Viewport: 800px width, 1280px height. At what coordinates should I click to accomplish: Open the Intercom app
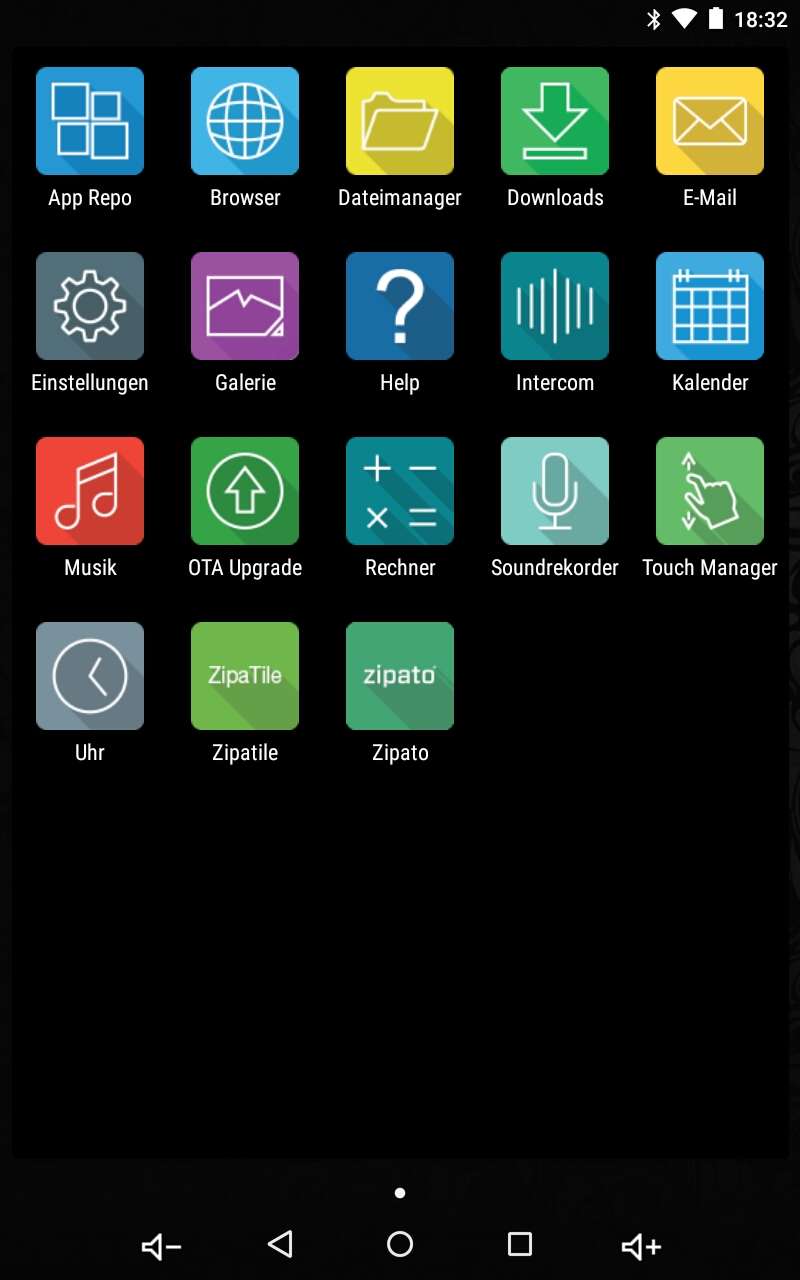(555, 306)
